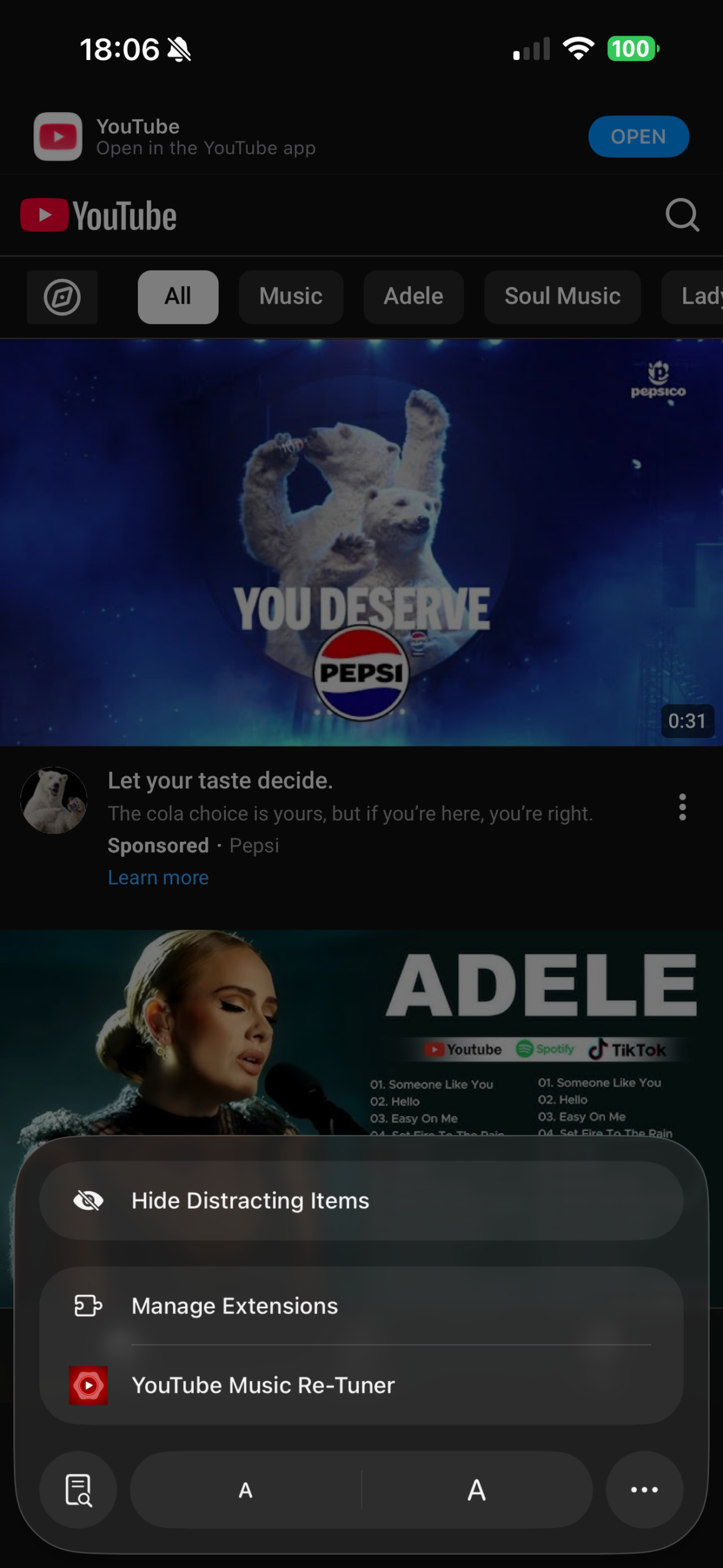
Task: Select the All filter chip
Action: click(178, 297)
